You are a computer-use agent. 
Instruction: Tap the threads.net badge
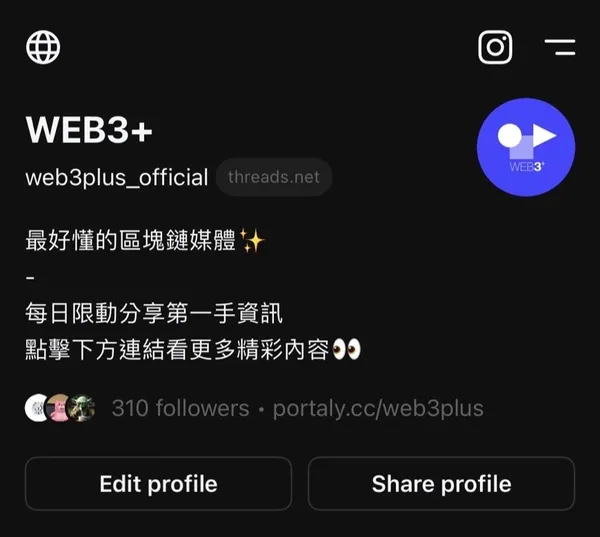(273, 177)
